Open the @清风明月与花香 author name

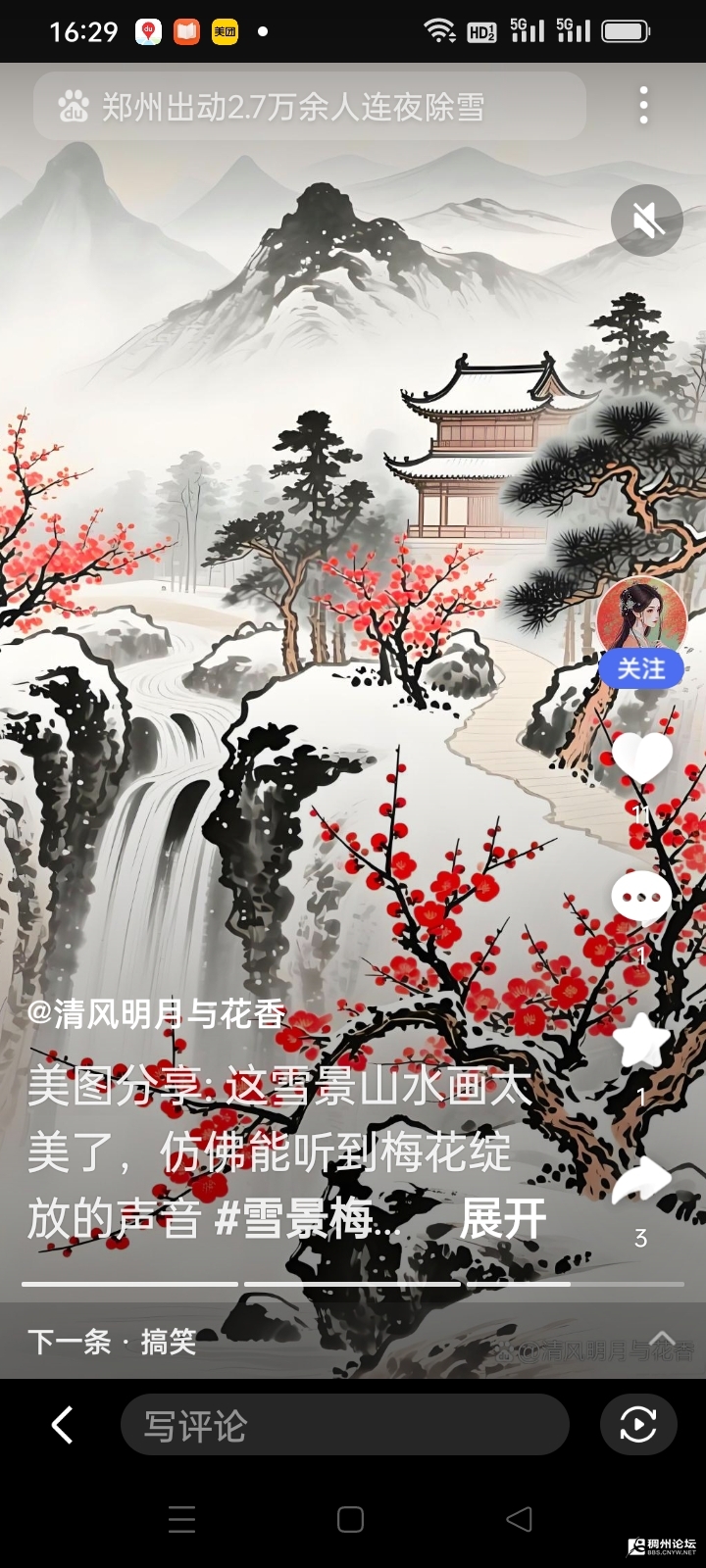click(155, 1014)
